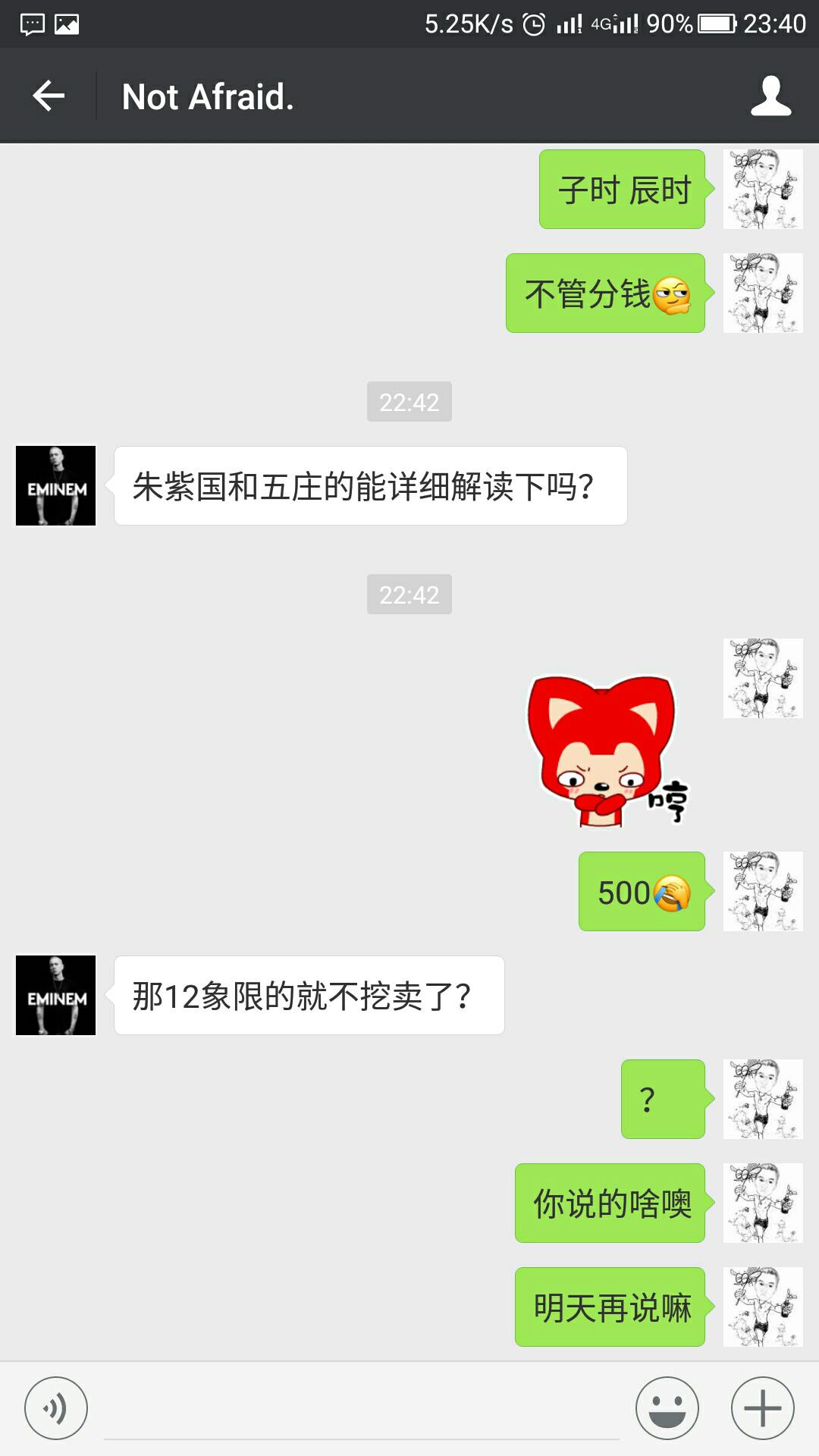This screenshot has width=819, height=1456.
Task: Go back from the Not Afraid. chat
Action: (49, 96)
